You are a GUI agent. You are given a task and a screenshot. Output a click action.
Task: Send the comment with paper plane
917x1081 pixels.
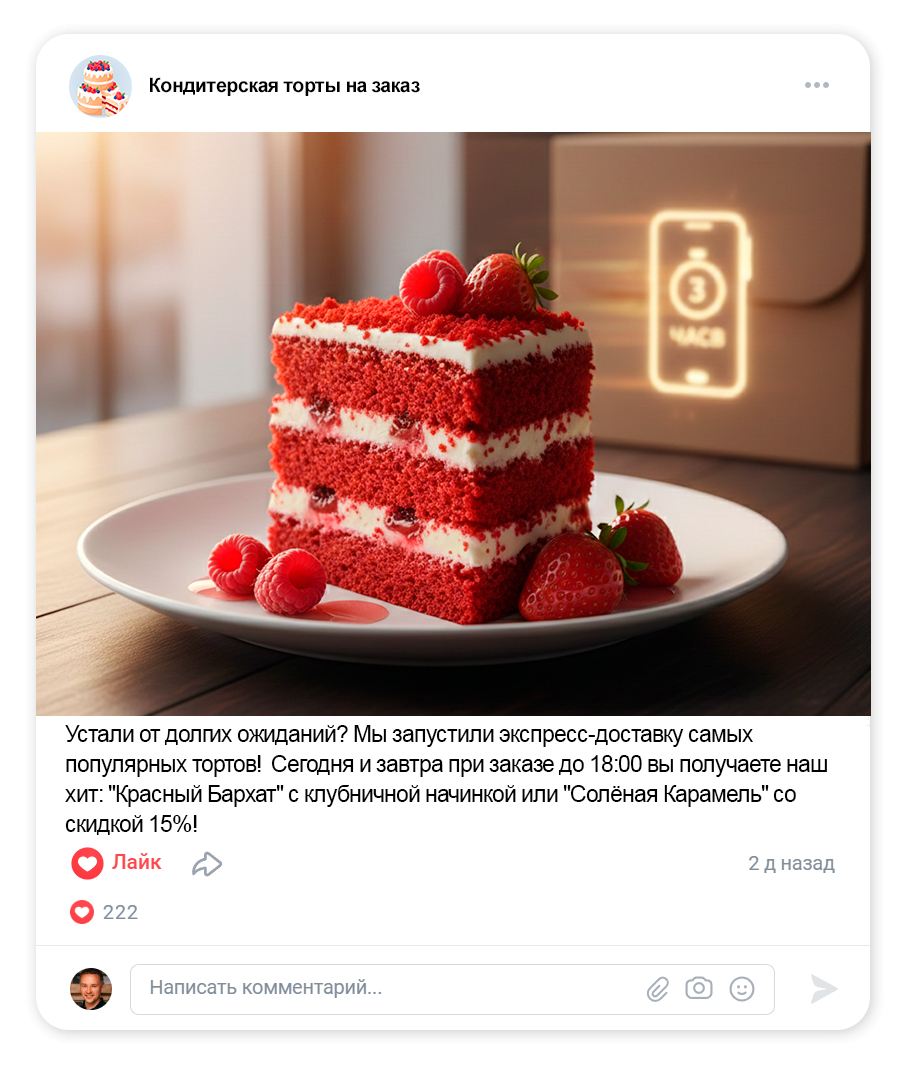pyautogui.click(x=824, y=989)
